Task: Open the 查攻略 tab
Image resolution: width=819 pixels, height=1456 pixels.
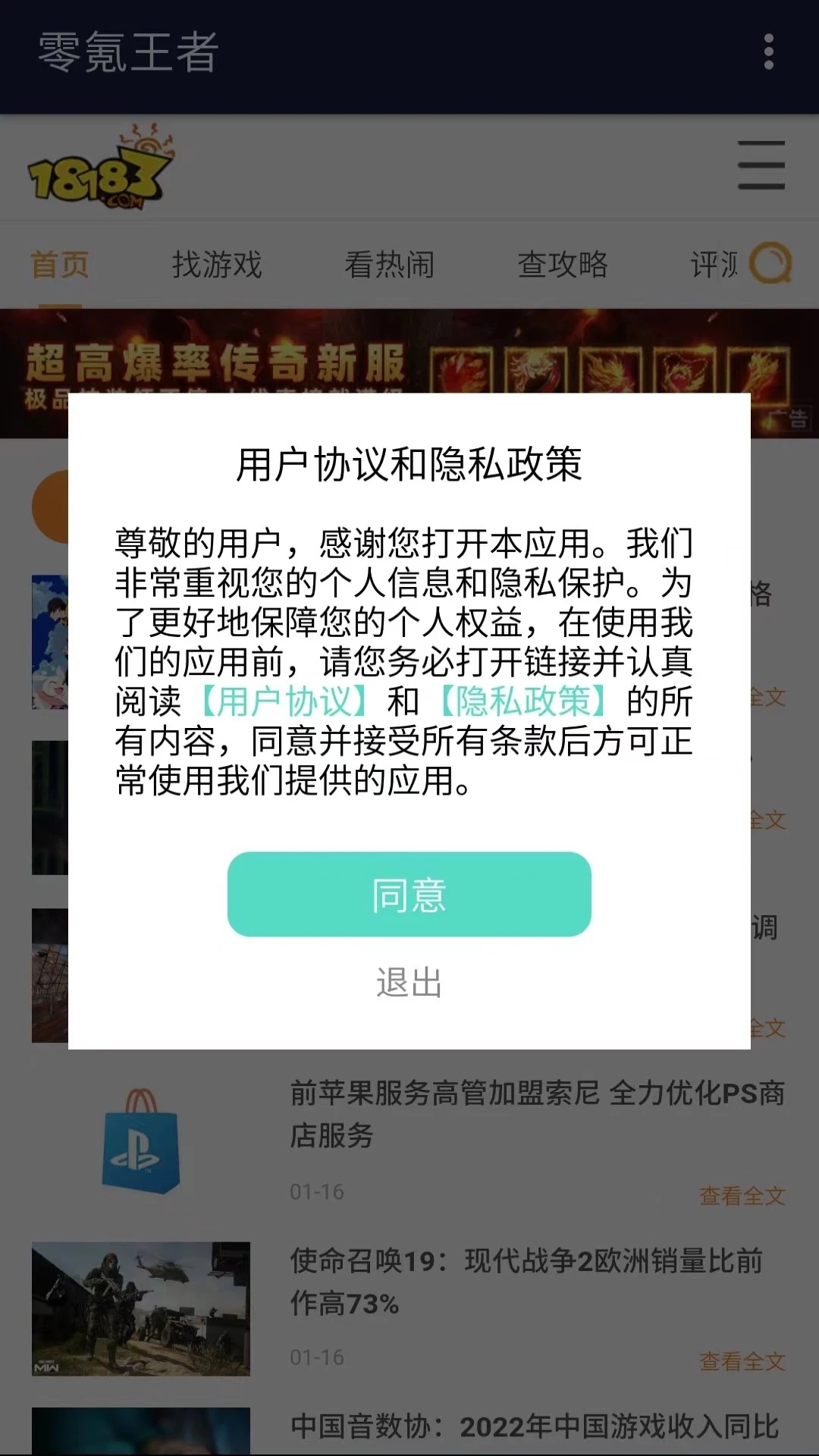Action: point(563,264)
